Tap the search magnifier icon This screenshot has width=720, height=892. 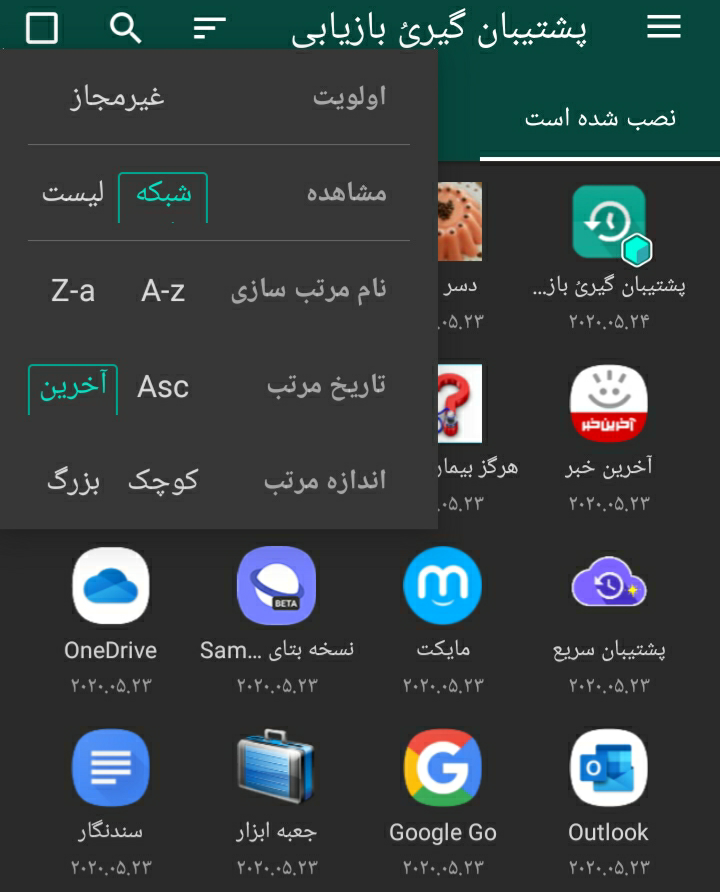(x=125, y=28)
